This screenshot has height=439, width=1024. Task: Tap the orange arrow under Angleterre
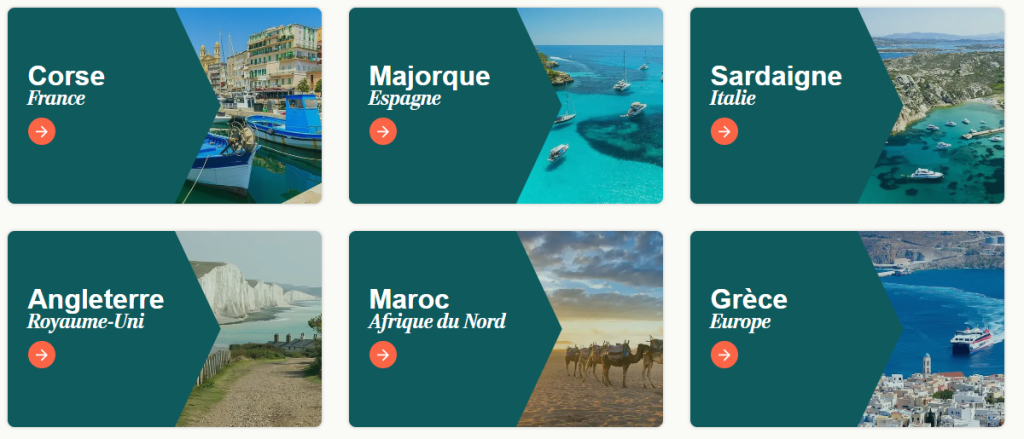click(x=42, y=354)
